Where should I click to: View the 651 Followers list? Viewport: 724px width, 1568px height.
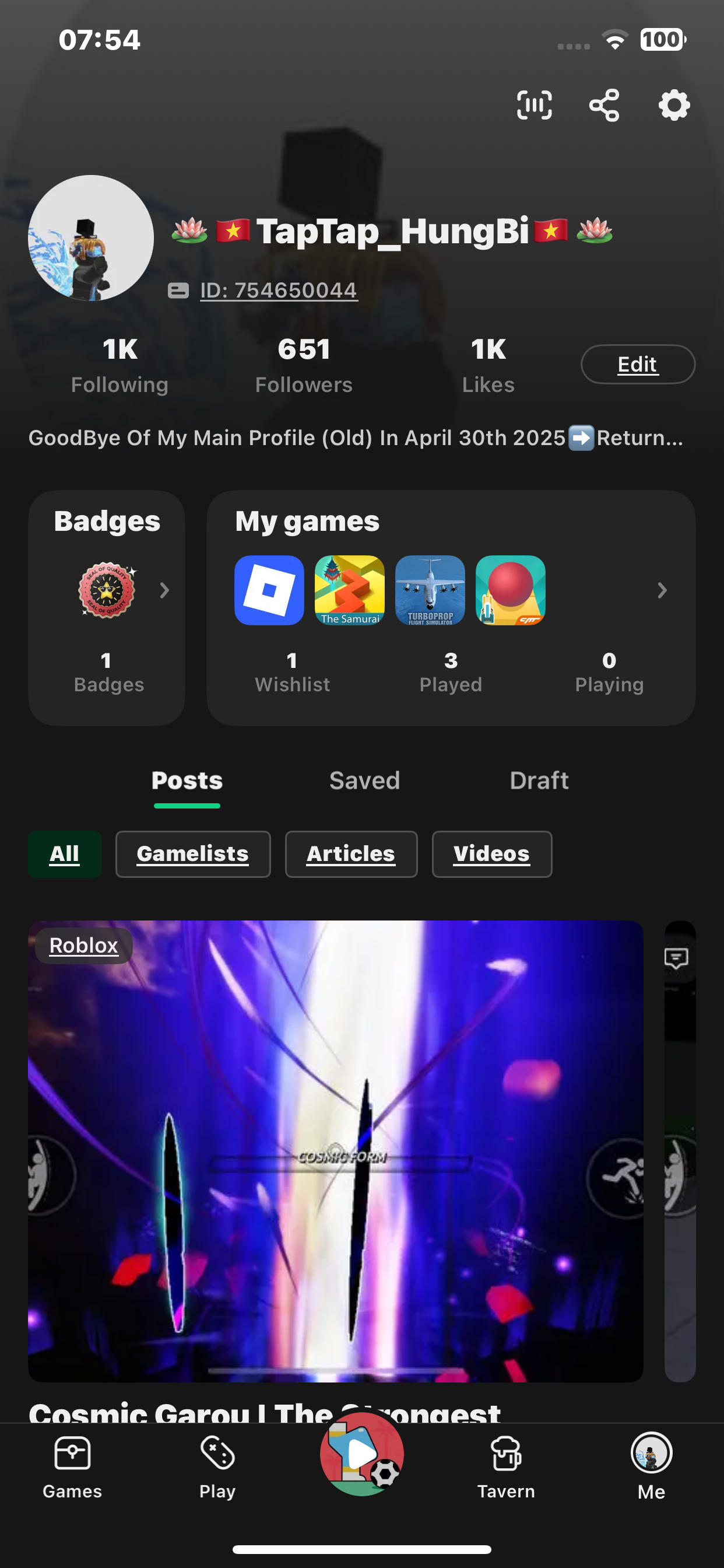click(304, 365)
